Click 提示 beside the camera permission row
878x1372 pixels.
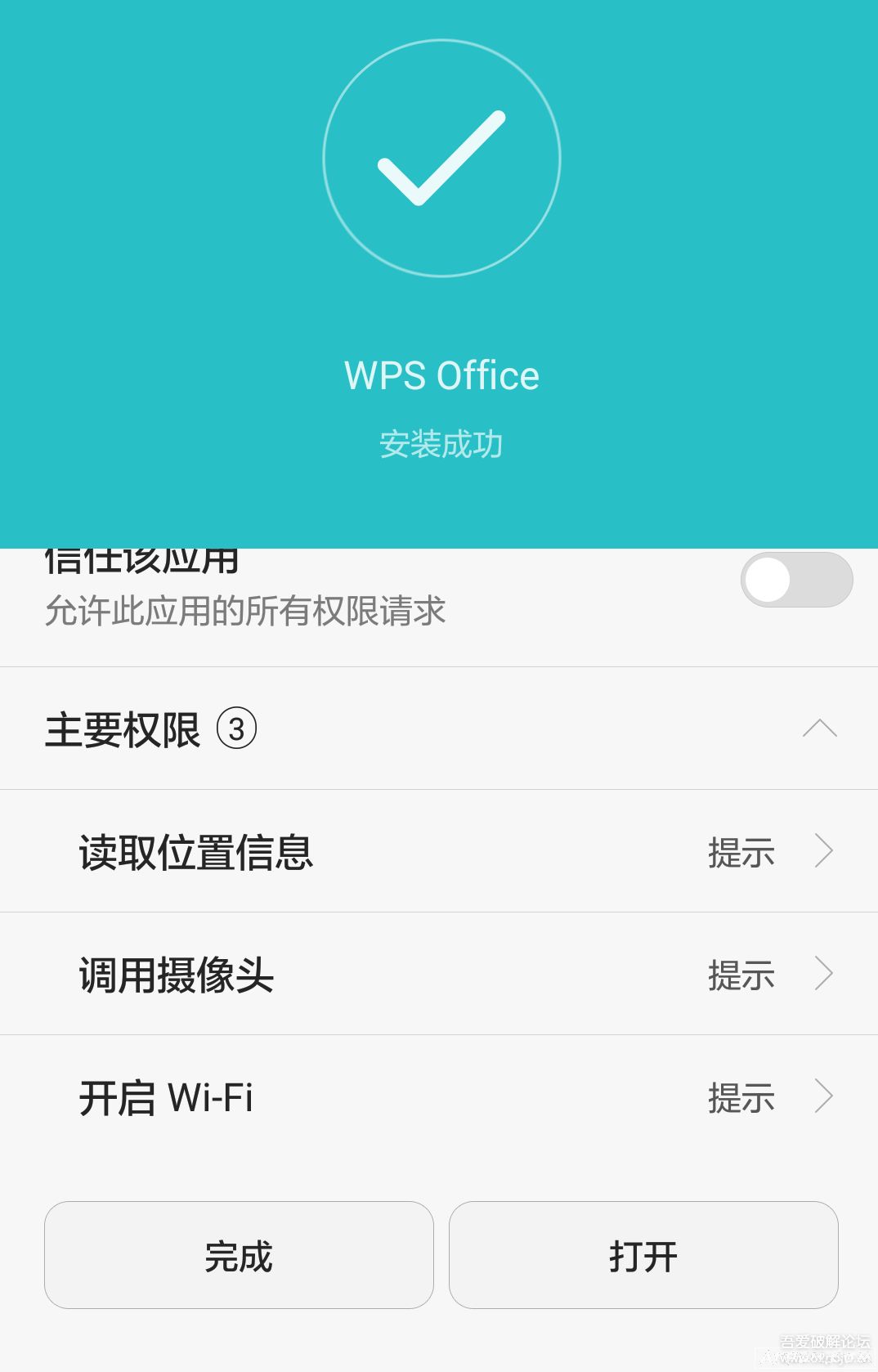click(740, 975)
